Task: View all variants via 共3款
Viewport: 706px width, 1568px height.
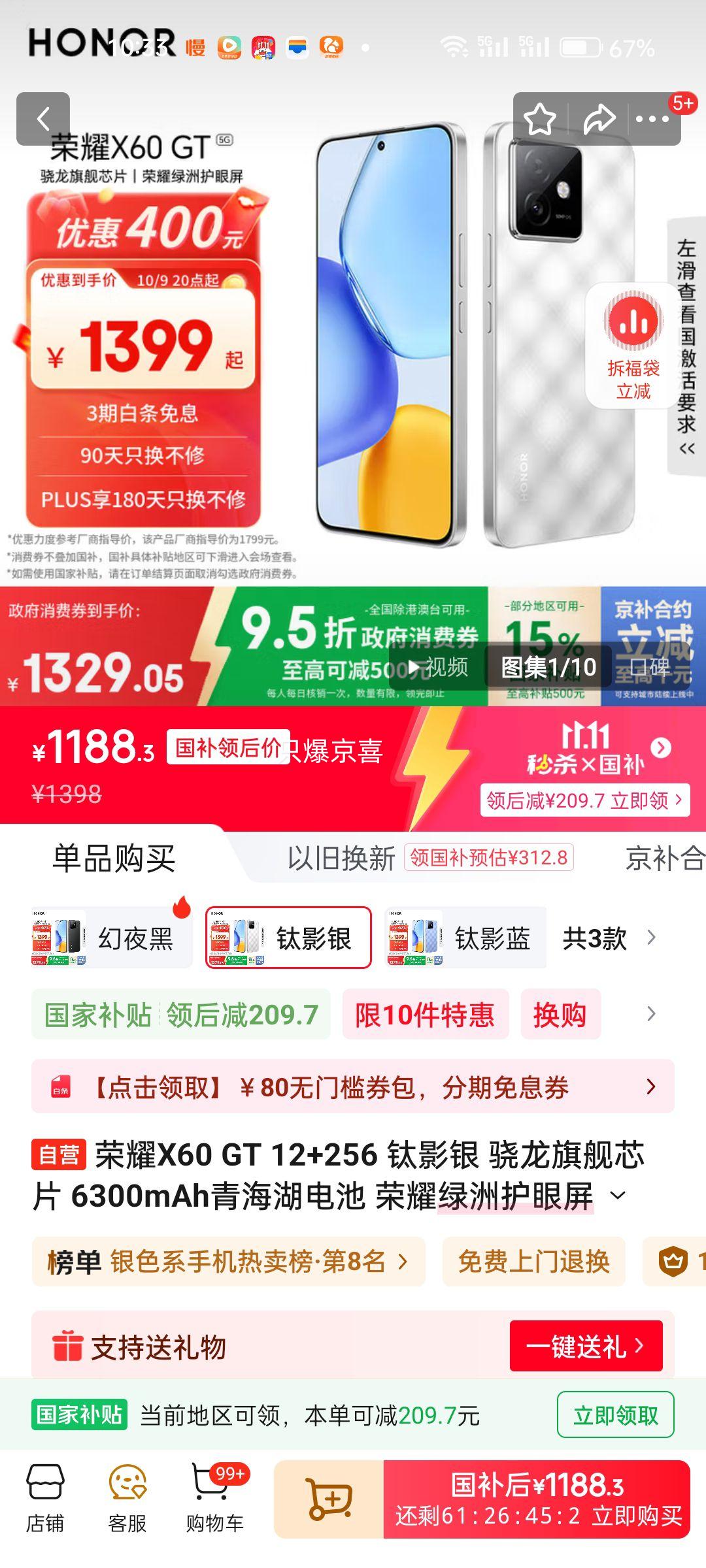Action: (608, 938)
